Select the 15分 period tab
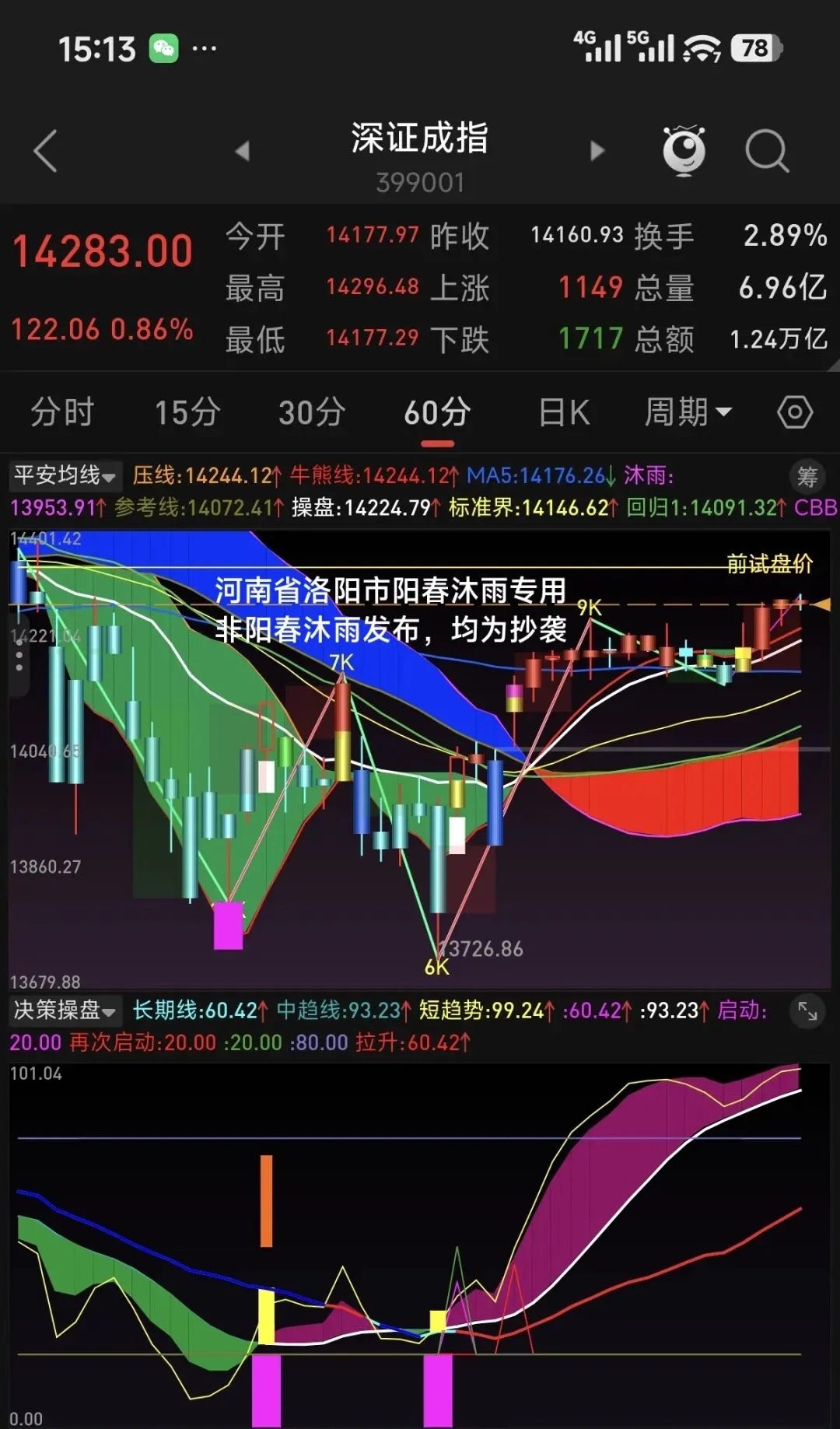The height and width of the screenshot is (1429, 840). 187,412
